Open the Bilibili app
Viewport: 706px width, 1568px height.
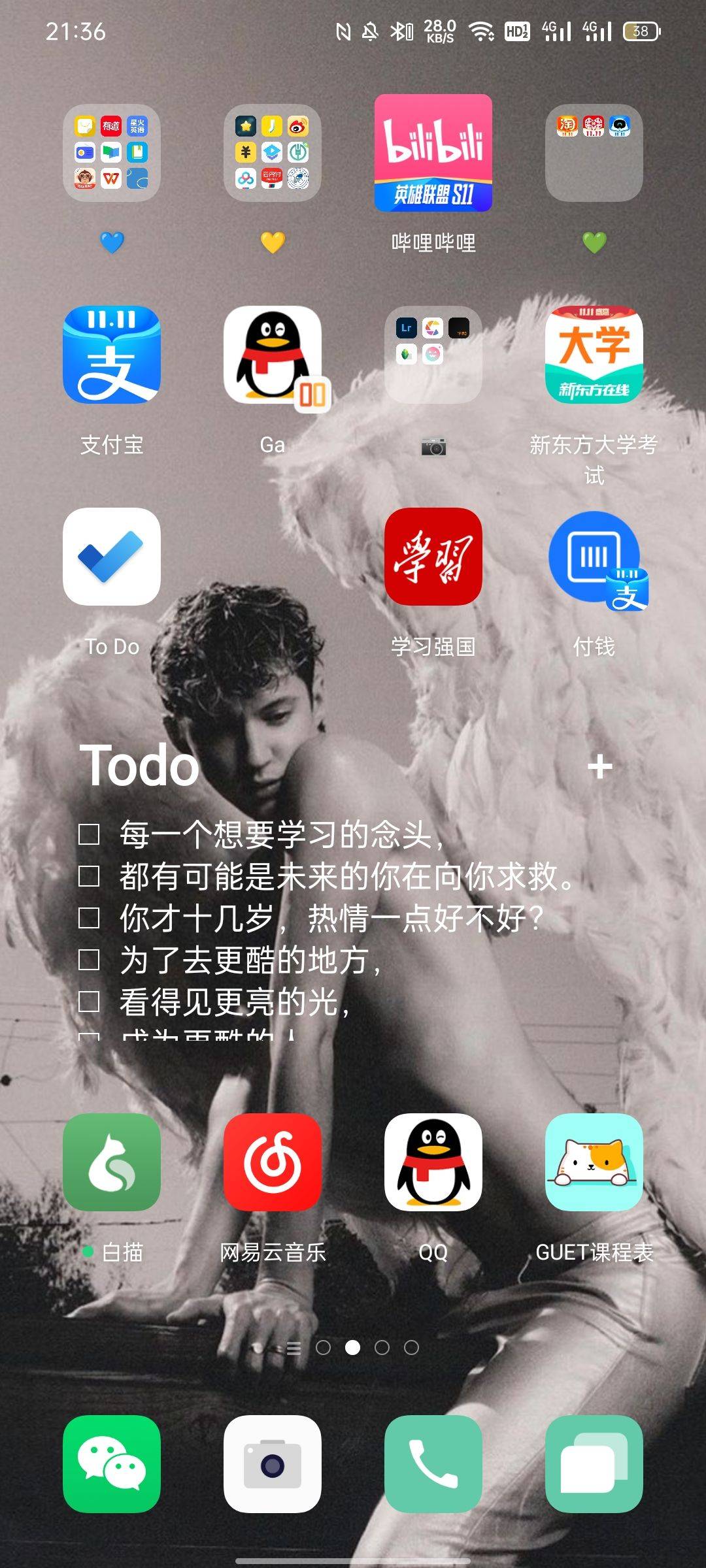click(433, 153)
